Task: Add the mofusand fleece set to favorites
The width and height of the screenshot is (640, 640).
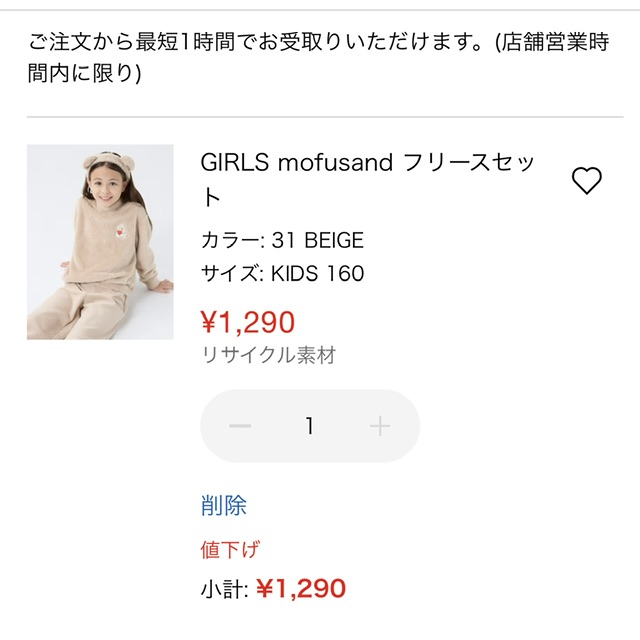Action: click(586, 180)
